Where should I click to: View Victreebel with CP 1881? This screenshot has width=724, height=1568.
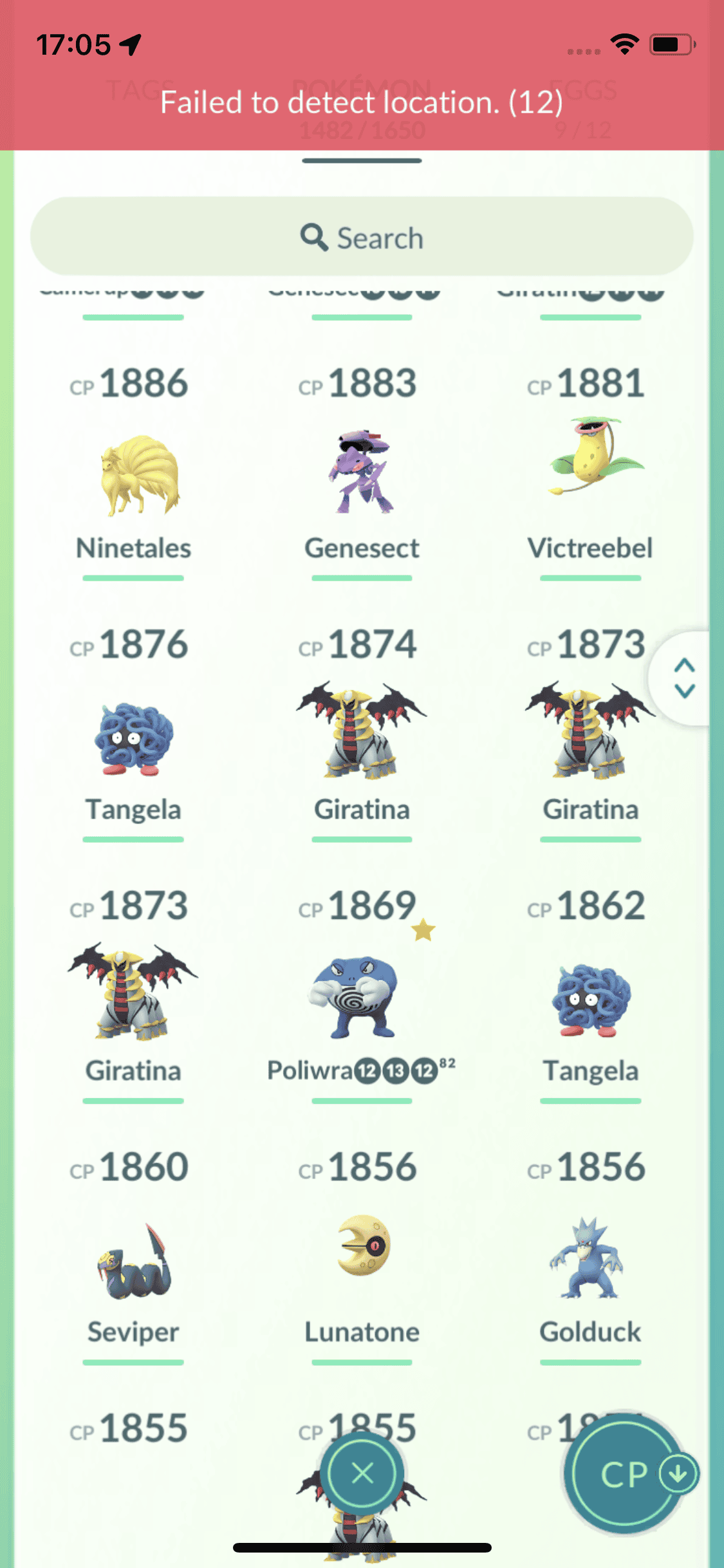click(x=590, y=475)
